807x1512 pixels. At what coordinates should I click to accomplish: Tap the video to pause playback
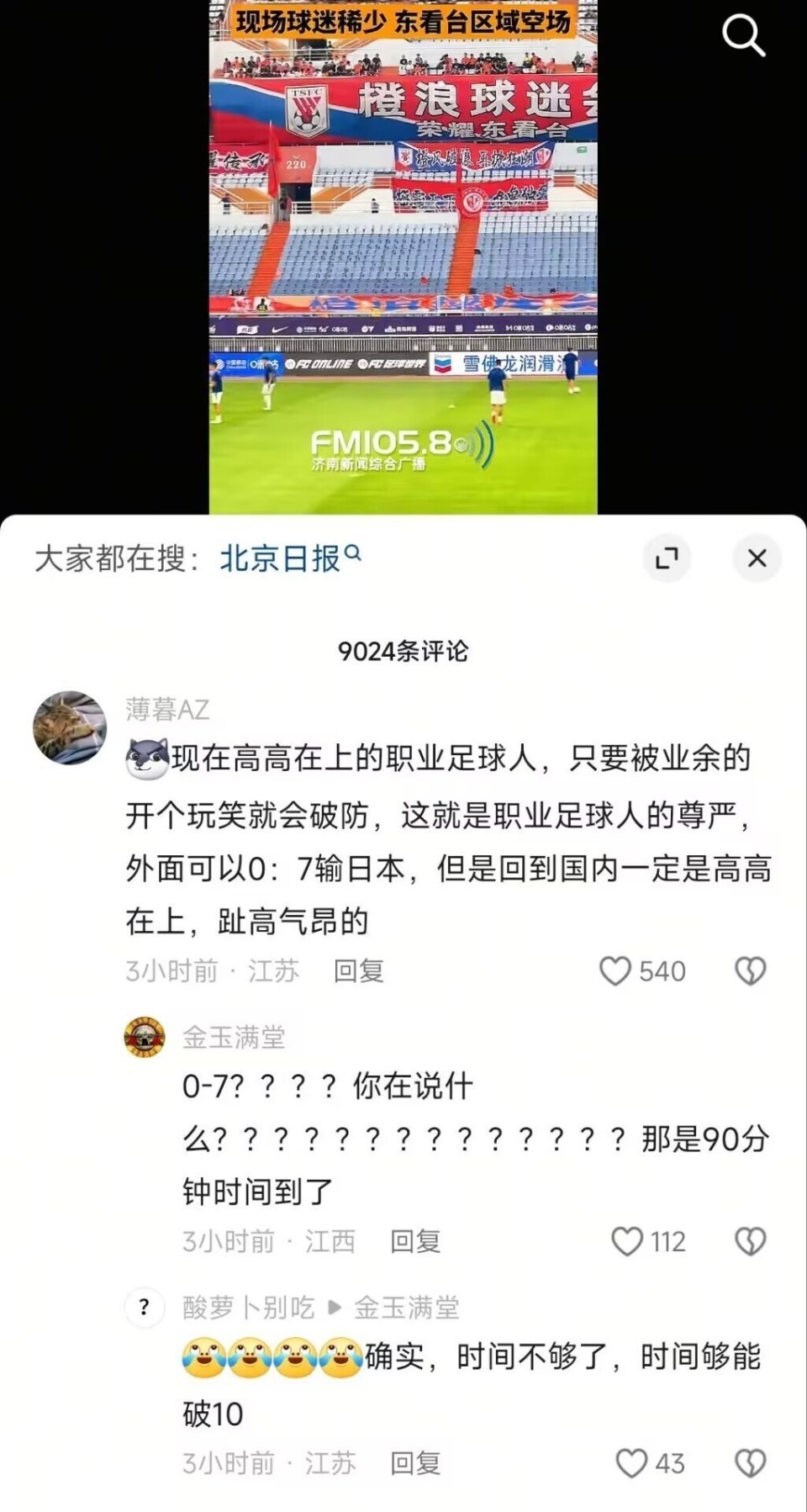click(x=403, y=252)
